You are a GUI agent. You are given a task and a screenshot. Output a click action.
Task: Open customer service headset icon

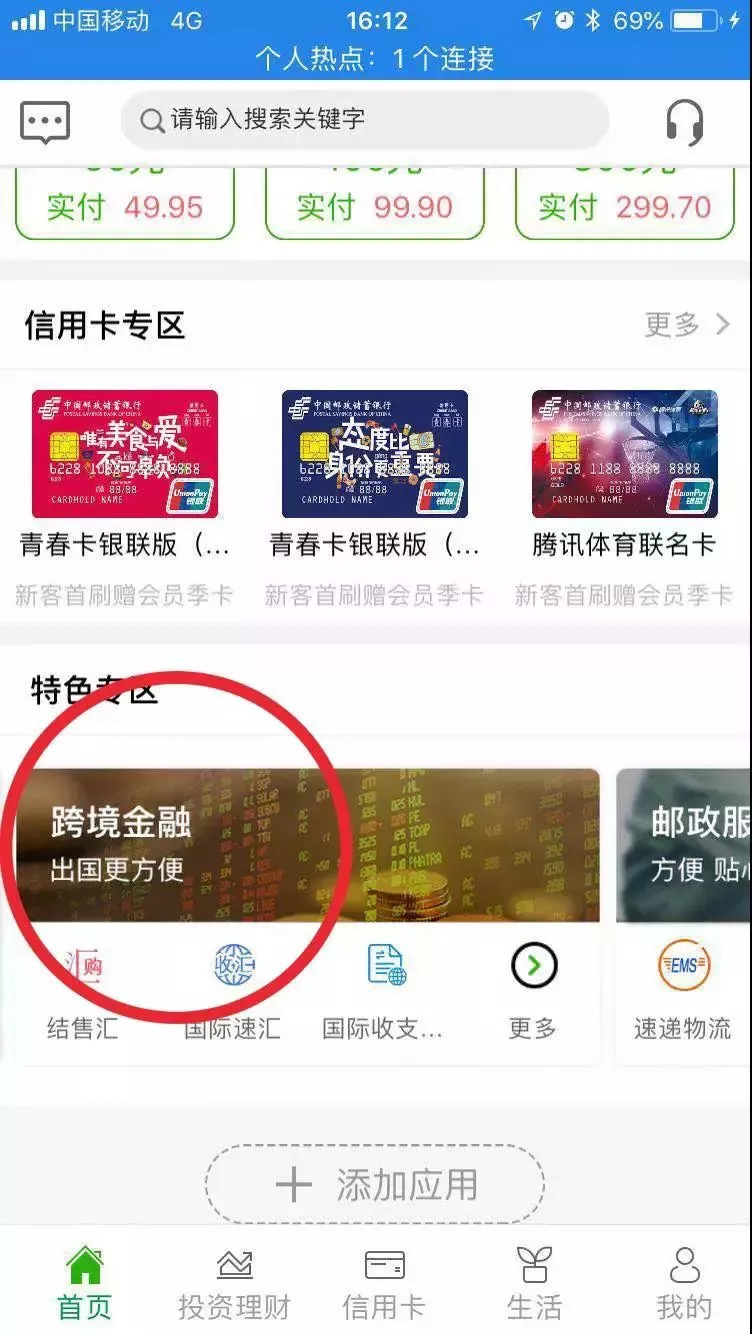(685, 122)
